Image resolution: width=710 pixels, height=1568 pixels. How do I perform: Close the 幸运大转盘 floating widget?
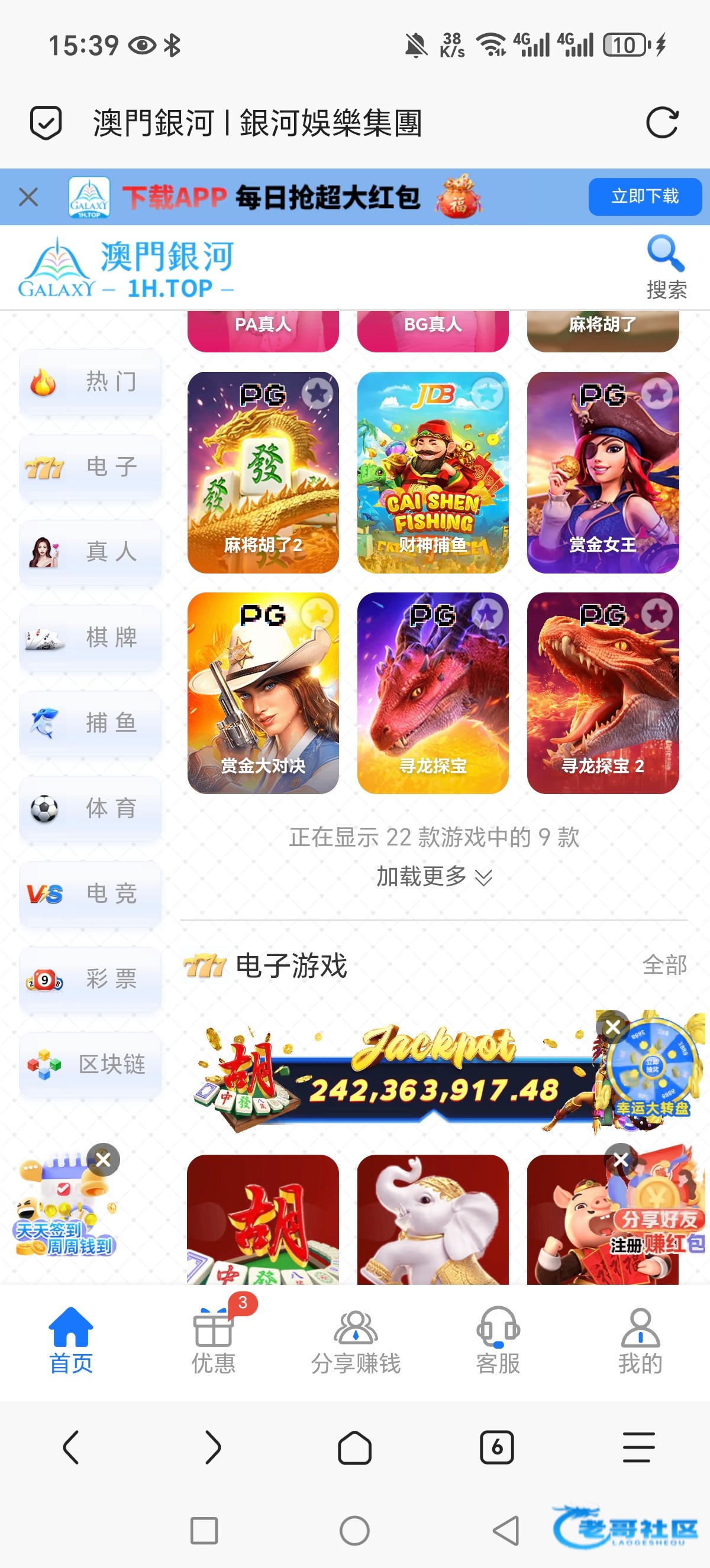click(612, 1027)
